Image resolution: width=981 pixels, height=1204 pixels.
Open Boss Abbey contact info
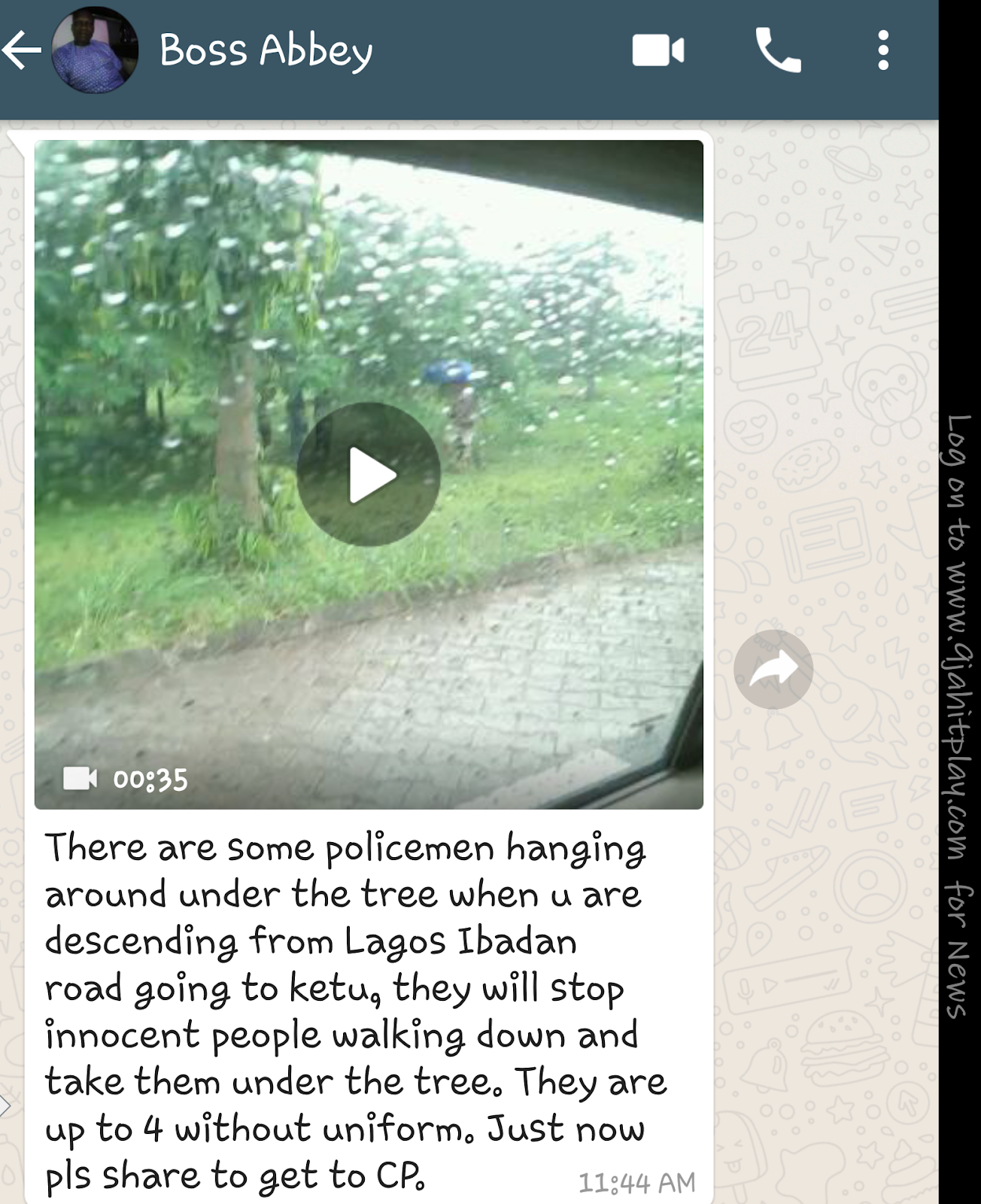266,51
